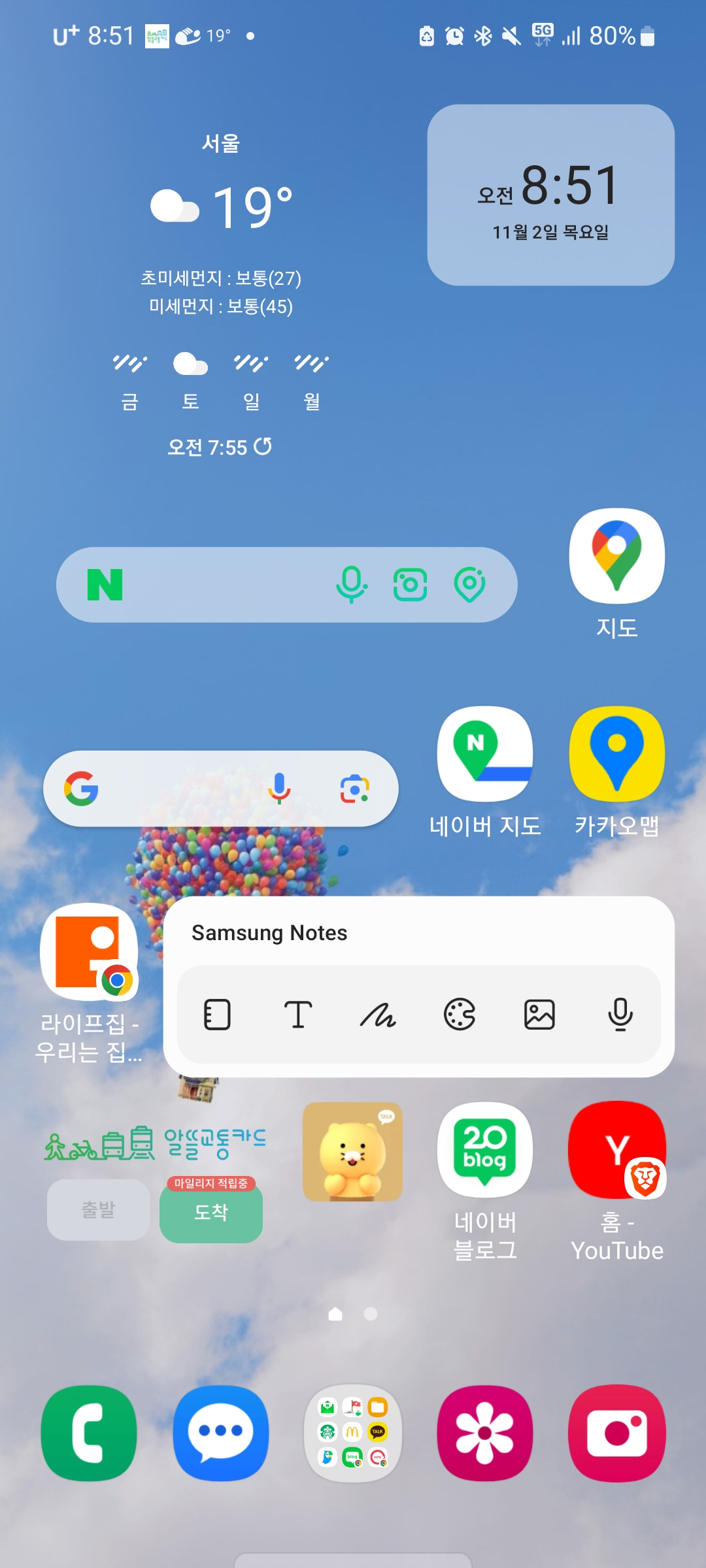The width and height of the screenshot is (706, 1568).
Task: Launch Naver Map app
Action: coord(484,754)
